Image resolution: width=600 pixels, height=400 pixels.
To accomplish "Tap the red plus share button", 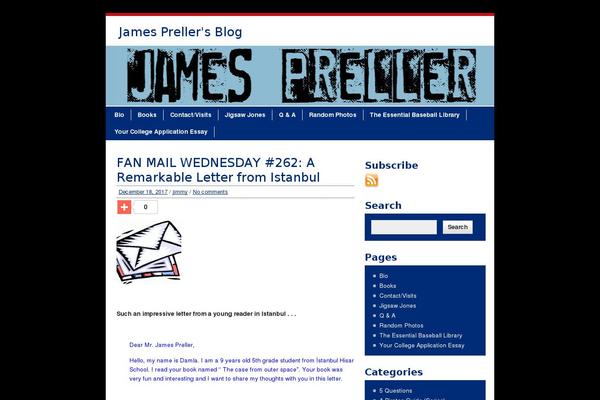I will (124, 207).
